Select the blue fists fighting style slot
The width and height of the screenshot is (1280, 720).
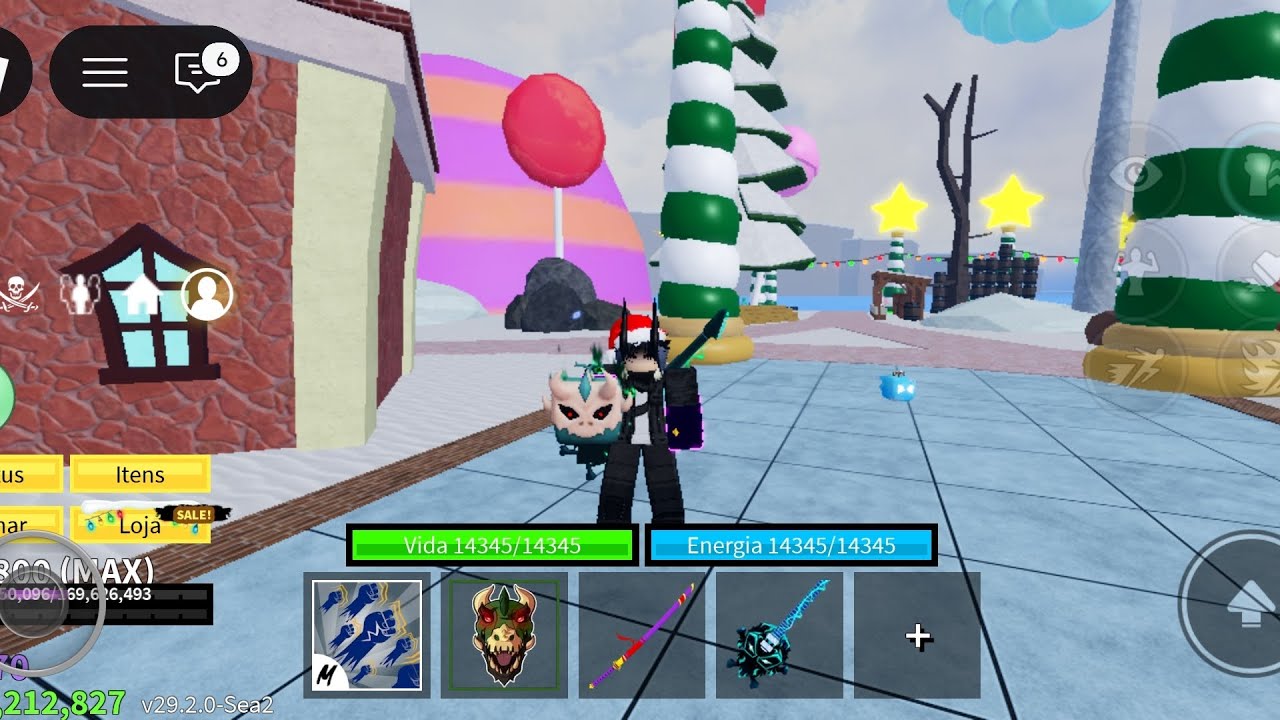(367, 635)
